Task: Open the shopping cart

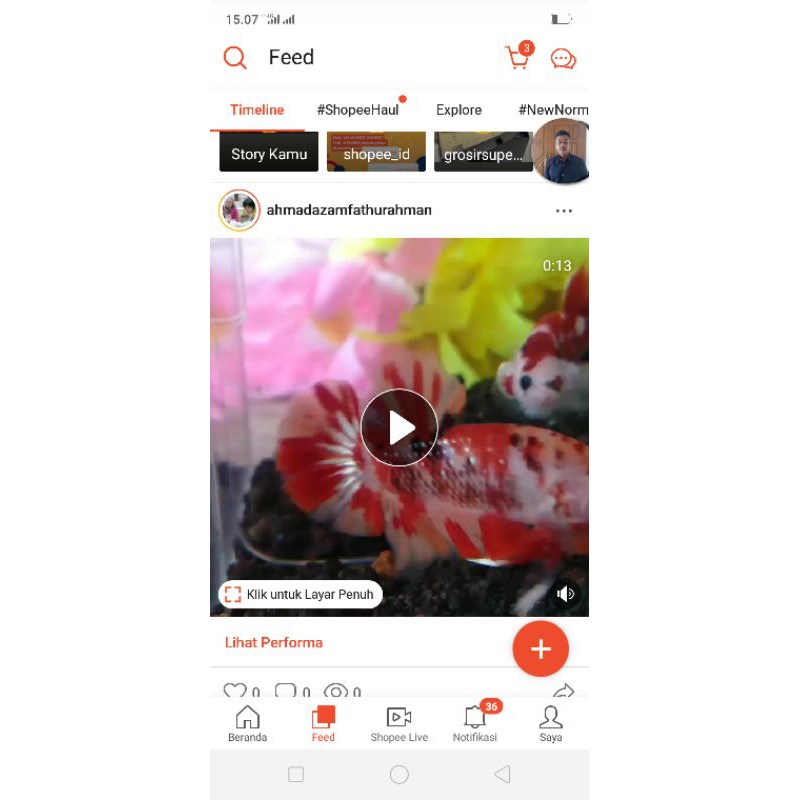Action: pyautogui.click(x=518, y=58)
